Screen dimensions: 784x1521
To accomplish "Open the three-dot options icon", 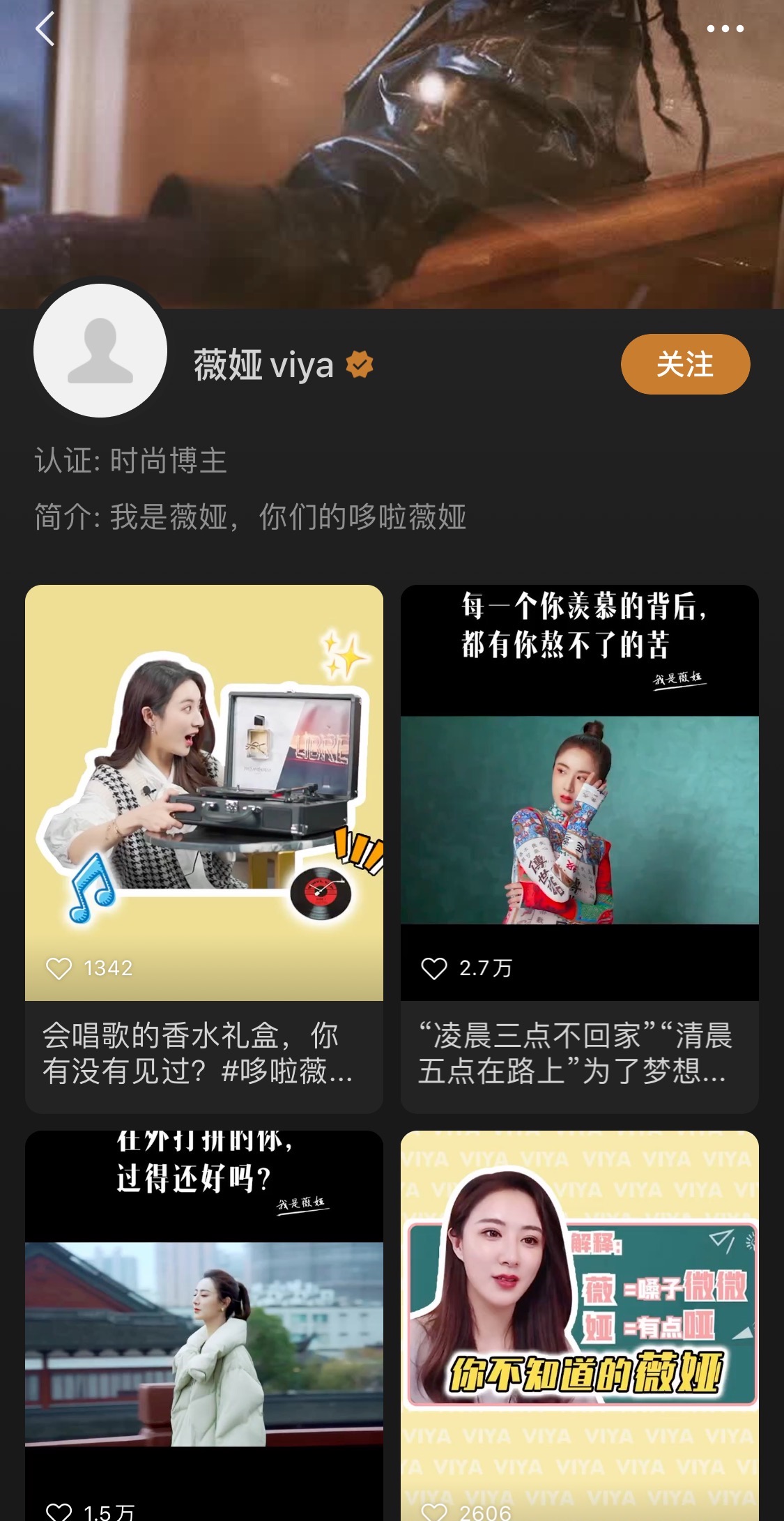I will [726, 29].
